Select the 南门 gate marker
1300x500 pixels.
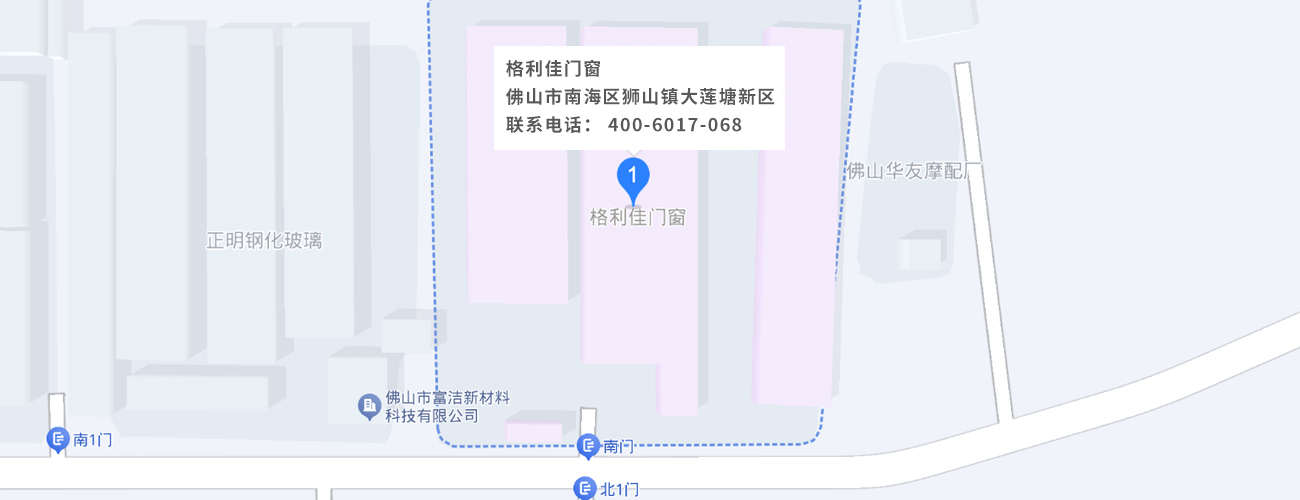tap(589, 446)
